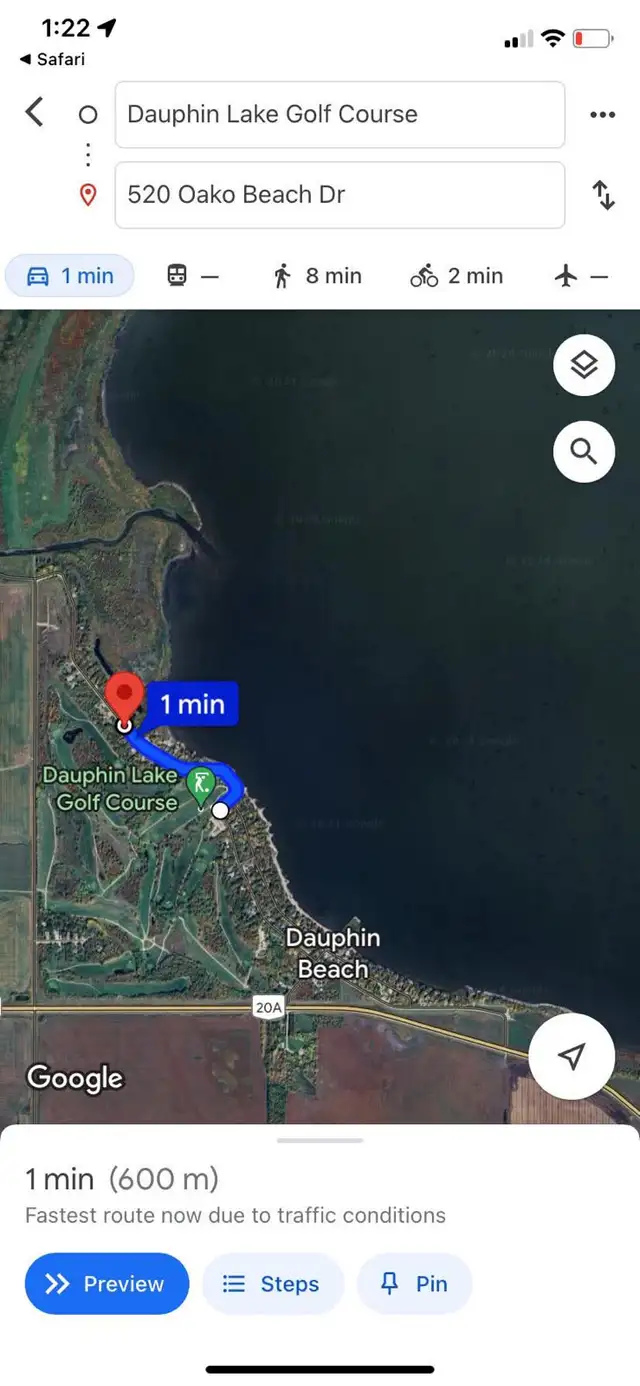The width and height of the screenshot is (640, 1386).
Task: View the route Steps
Action: click(273, 1284)
